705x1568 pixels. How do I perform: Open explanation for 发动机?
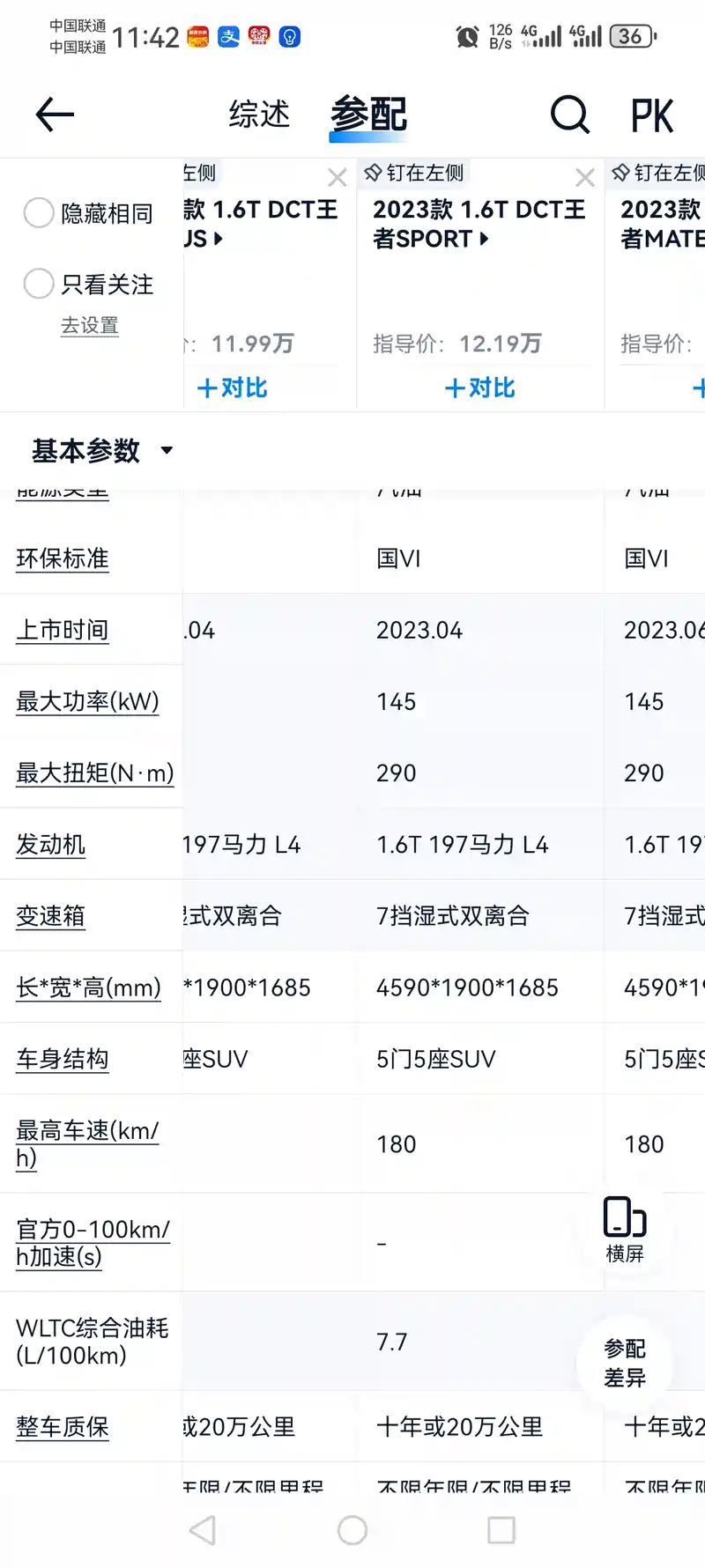[50, 844]
